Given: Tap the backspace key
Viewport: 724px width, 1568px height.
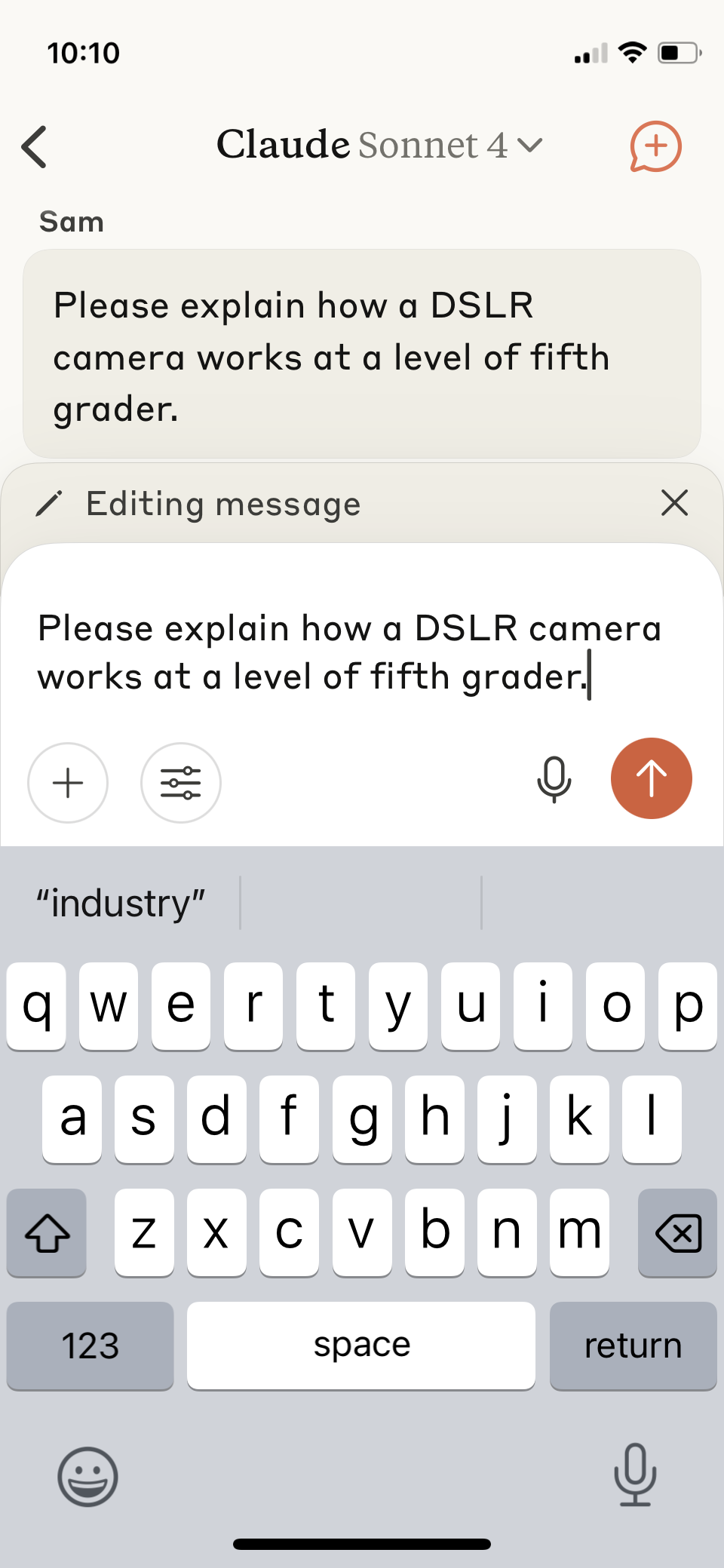Looking at the screenshot, I should tap(677, 1233).
